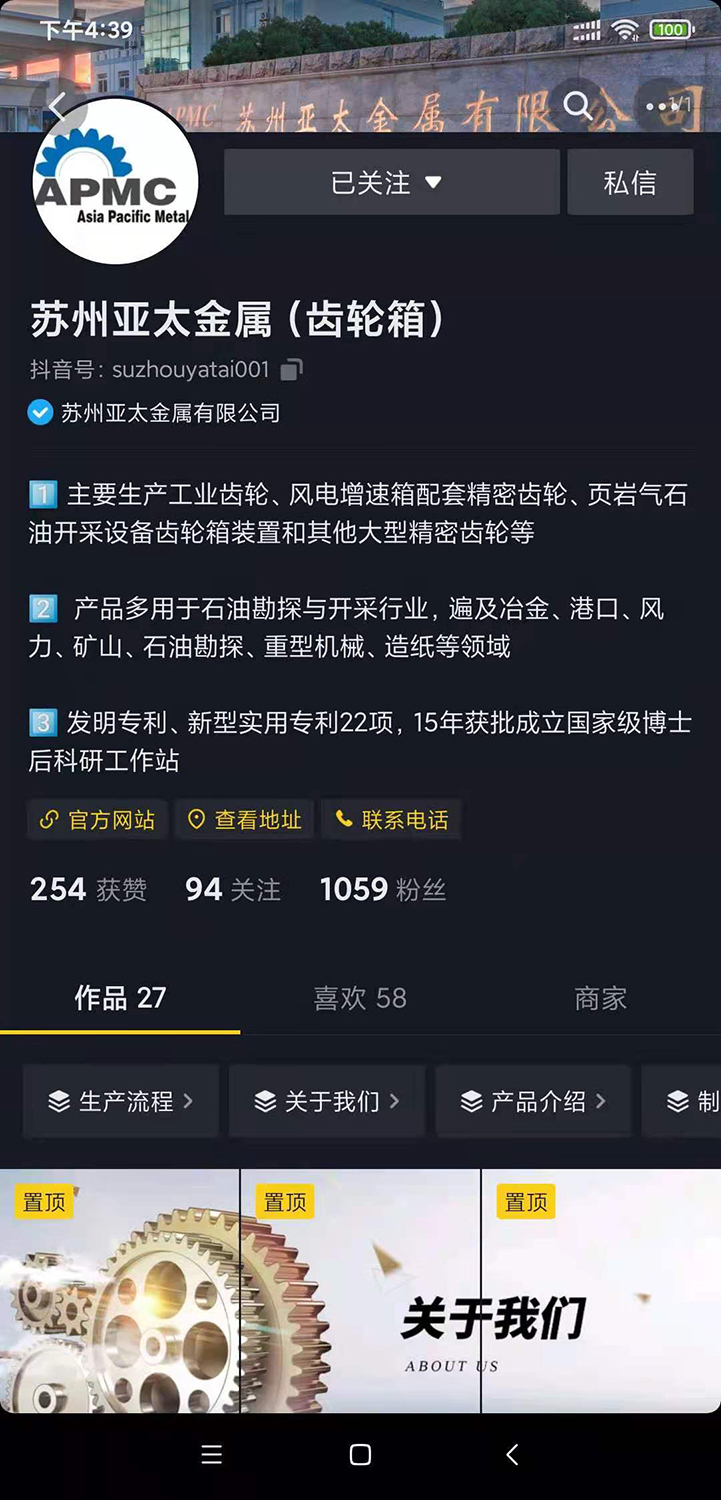Image resolution: width=721 pixels, height=1500 pixels.
Task: Switch to the 喜欢 58 tab
Action: (x=360, y=998)
